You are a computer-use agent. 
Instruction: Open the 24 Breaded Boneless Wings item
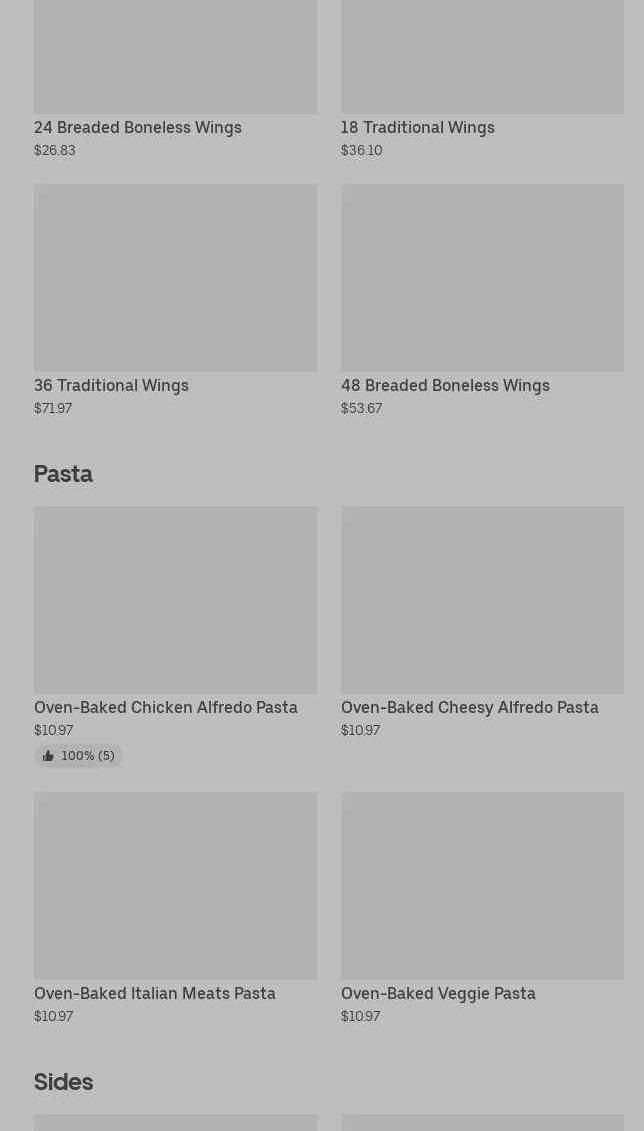pos(175,79)
